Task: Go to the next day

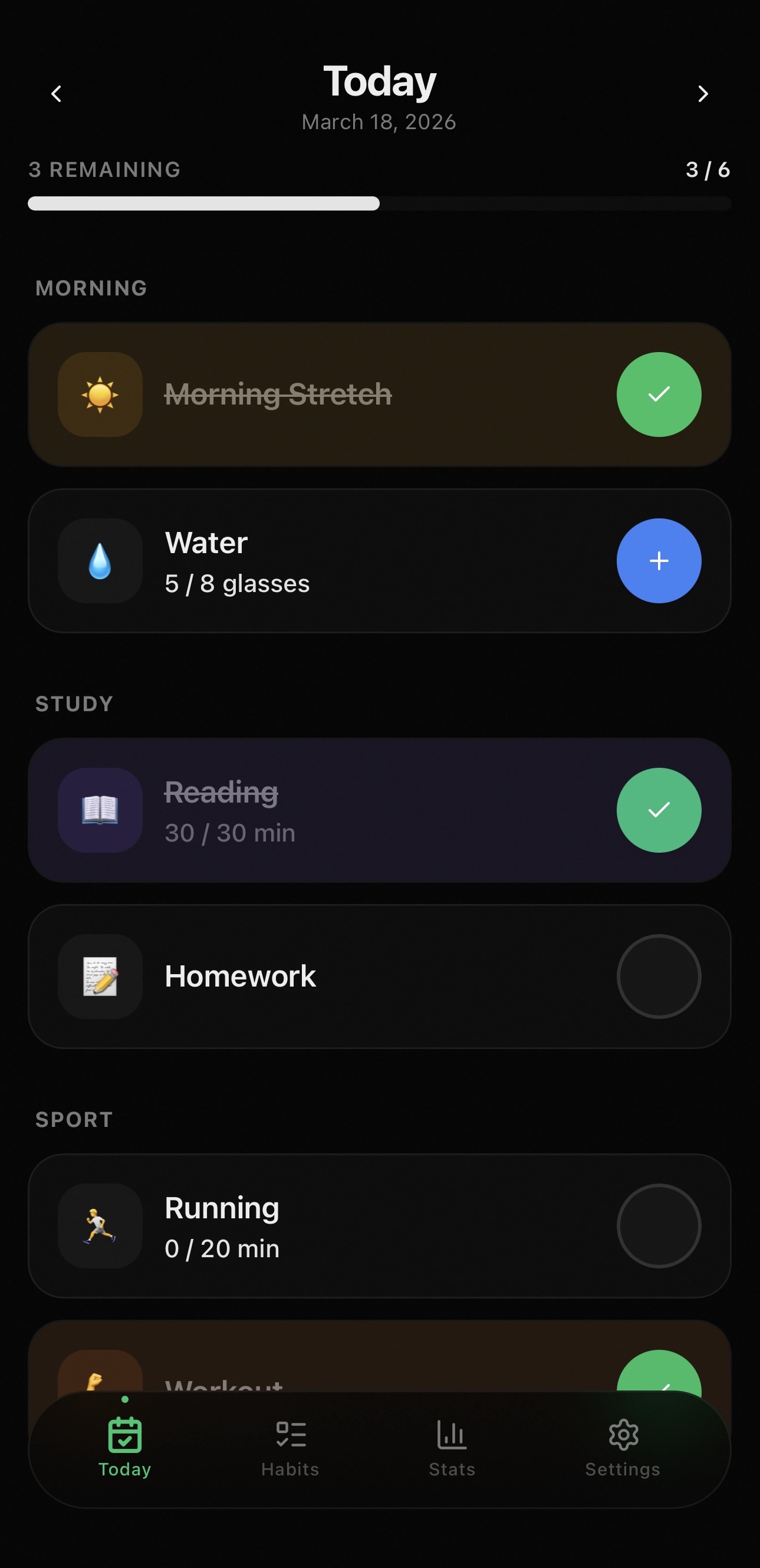Action: tap(703, 94)
